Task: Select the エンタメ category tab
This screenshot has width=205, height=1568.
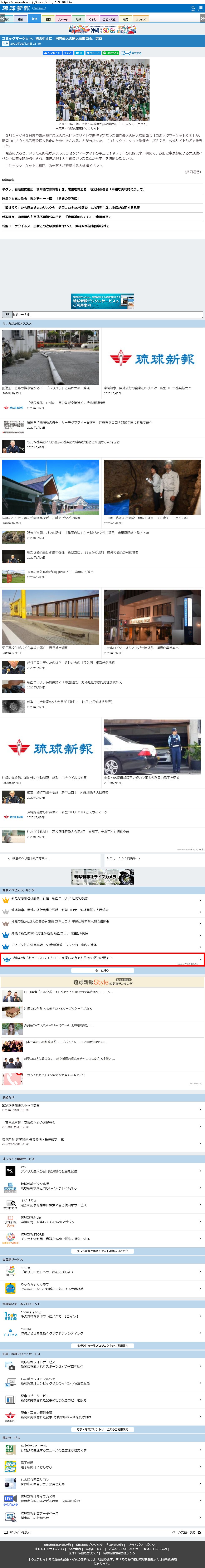Action: tap(141, 19)
